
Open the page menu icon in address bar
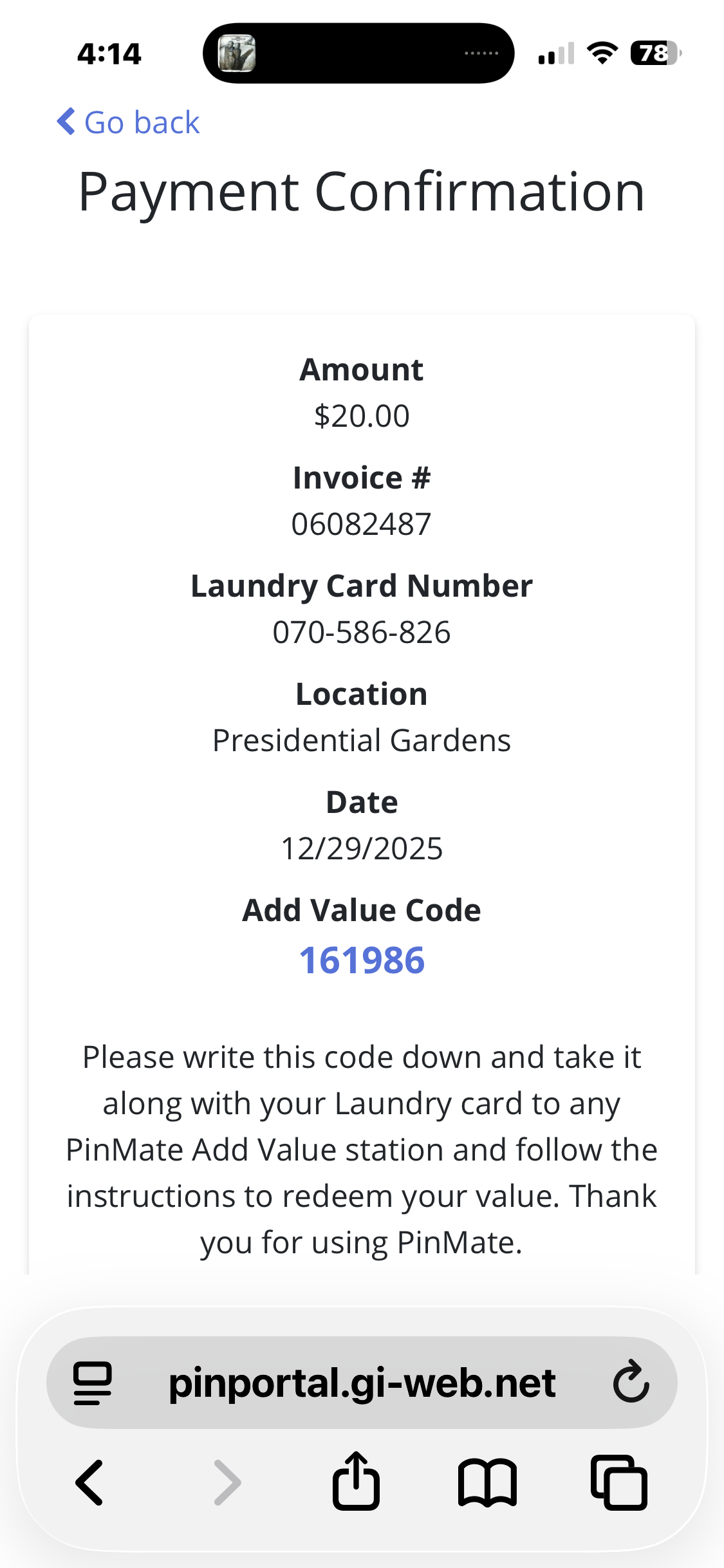coord(93,1383)
